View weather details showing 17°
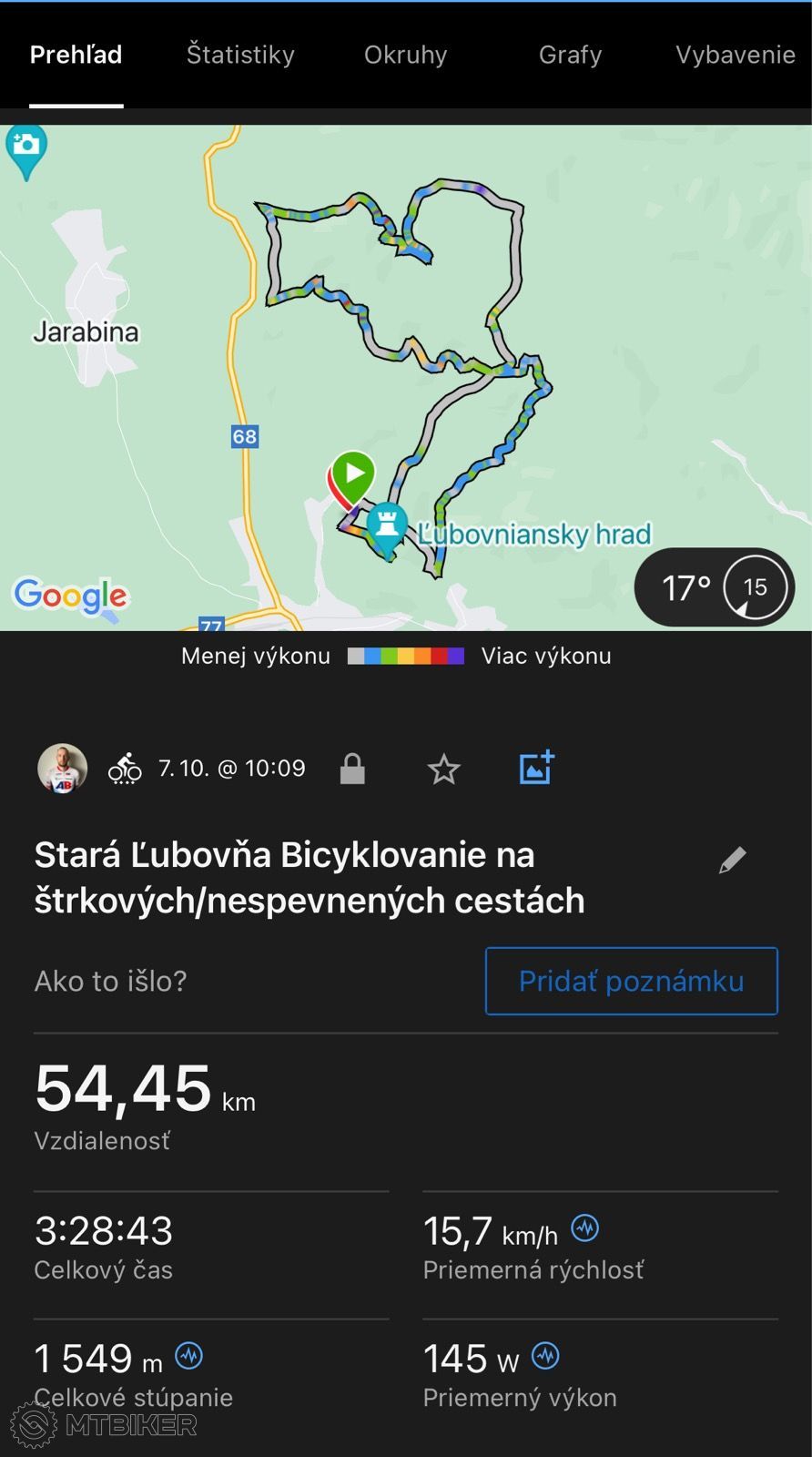Screen dimensions: 812x1457 coord(715,587)
